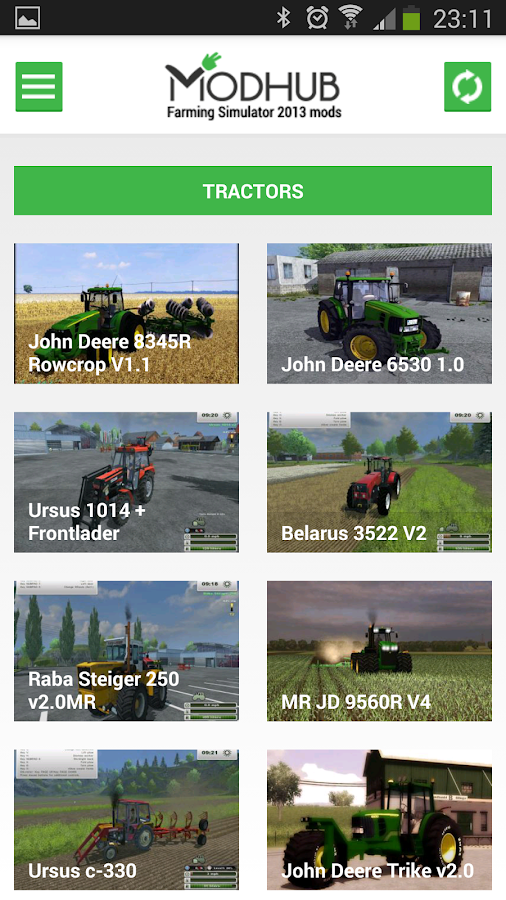Screen dimensions: 506x900
Task: Open the John Deere 6530 1.0 mod
Action: pyautogui.click(x=379, y=313)
